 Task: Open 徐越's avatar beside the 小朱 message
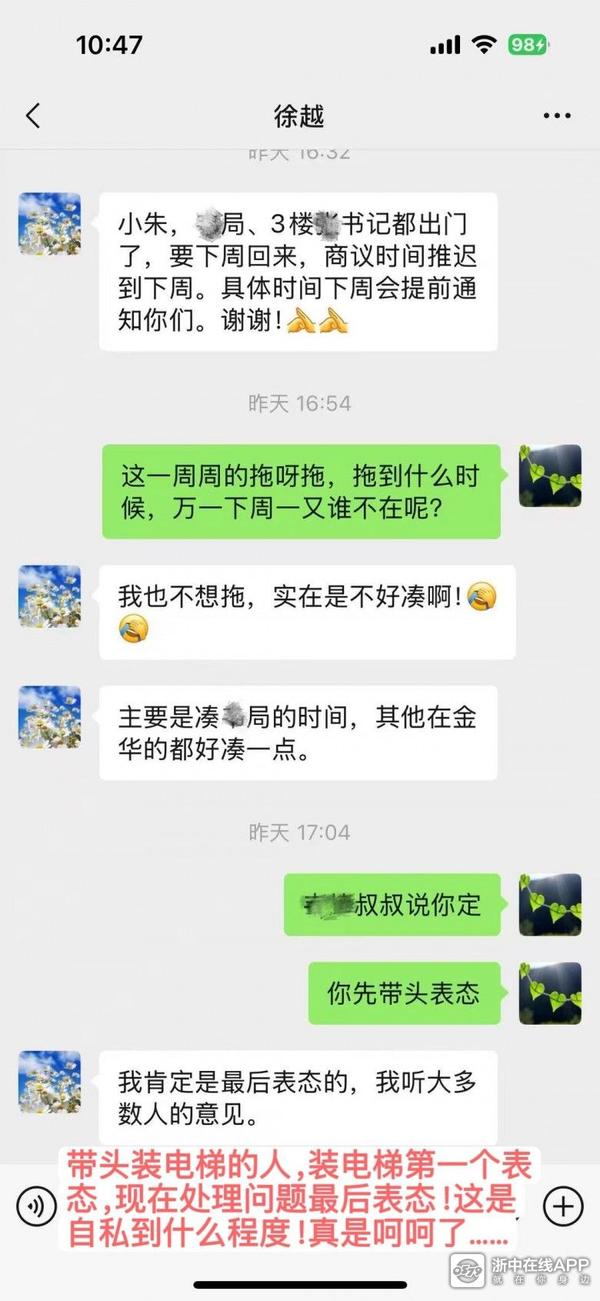49,224
